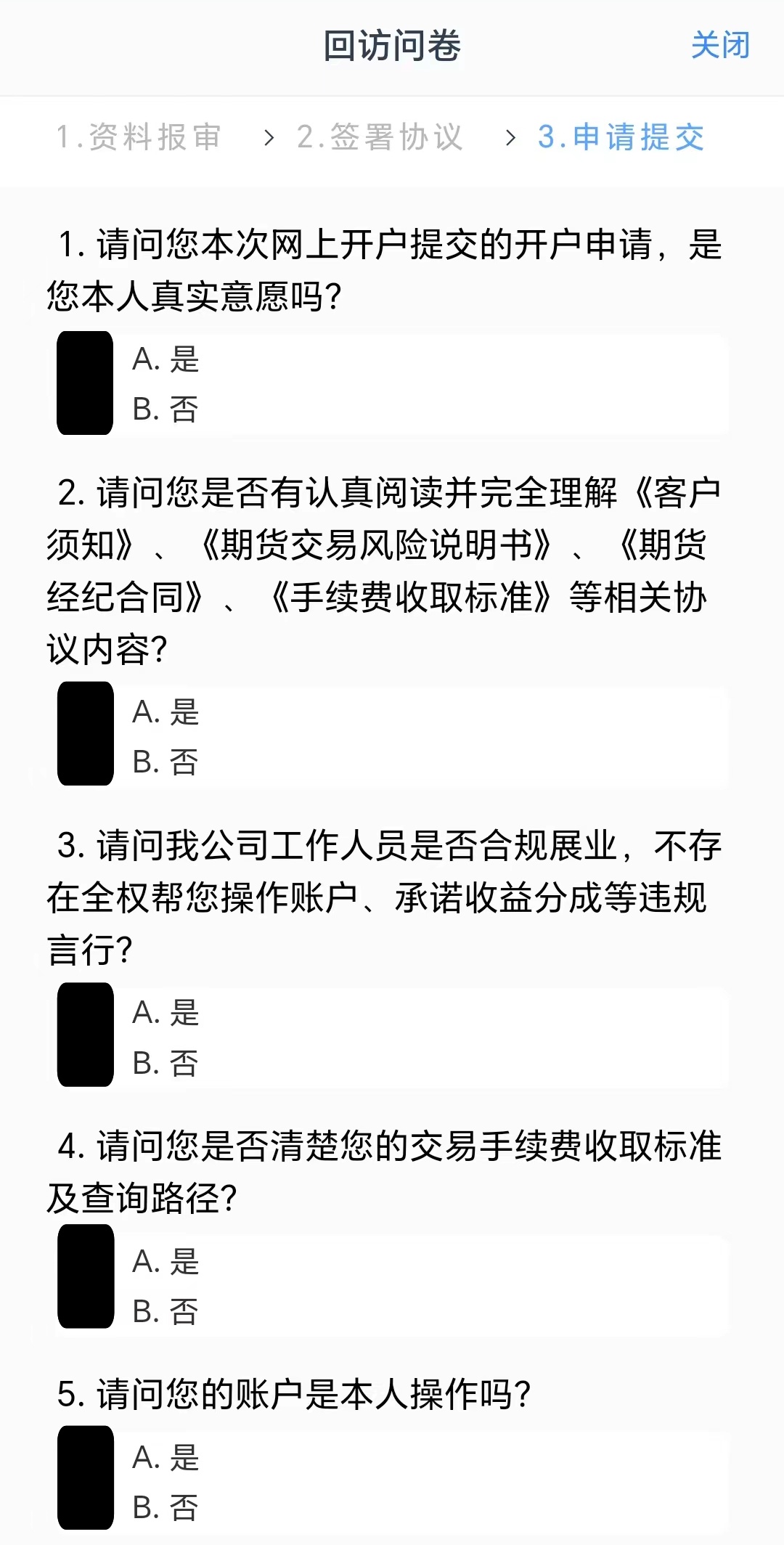Choose B. 否 for question 2 on agreements
This screenshot has height=1545, width=784.
click(x=166, y=762)
